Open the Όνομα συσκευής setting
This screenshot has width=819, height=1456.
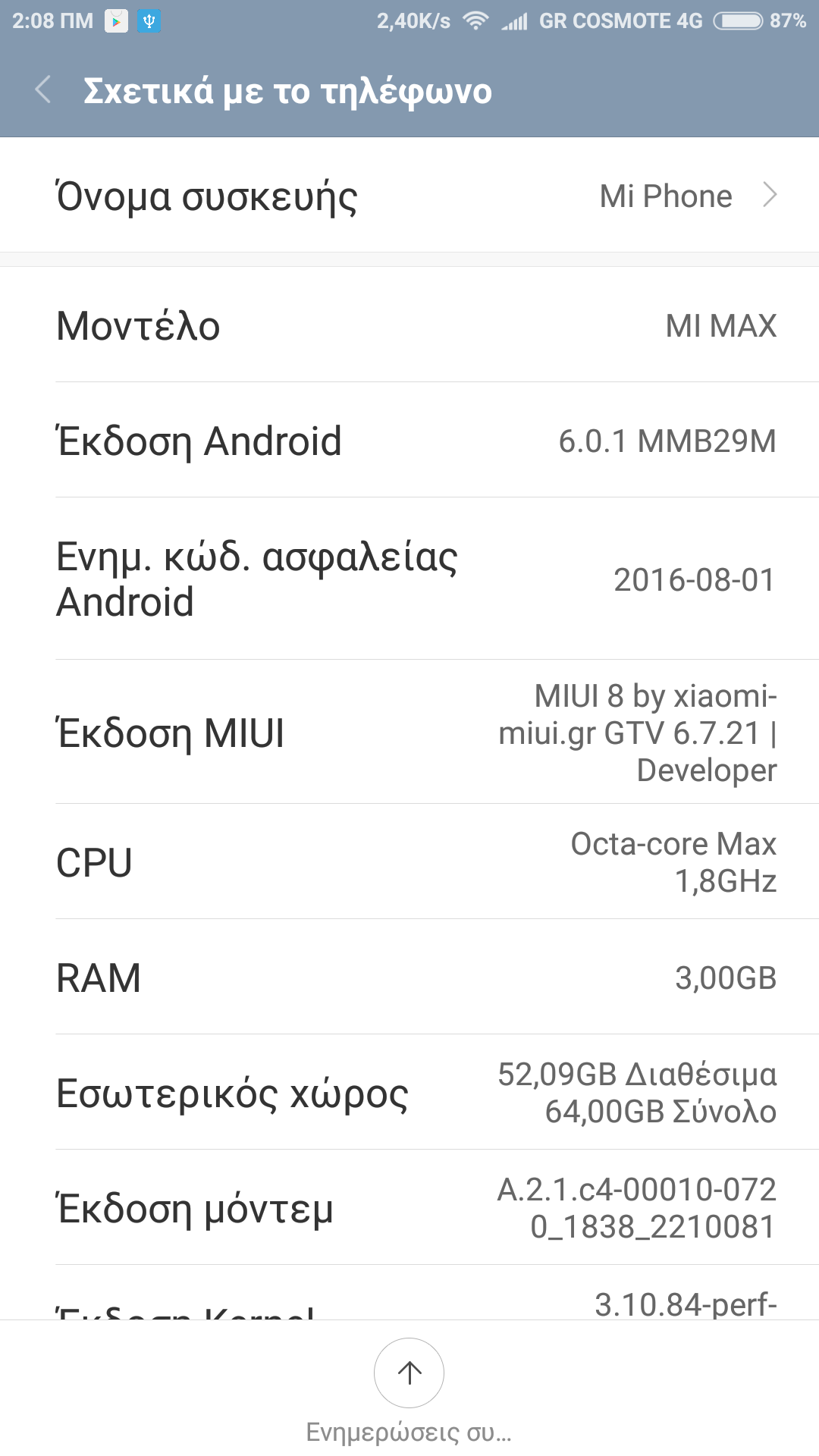coord(409,196)
